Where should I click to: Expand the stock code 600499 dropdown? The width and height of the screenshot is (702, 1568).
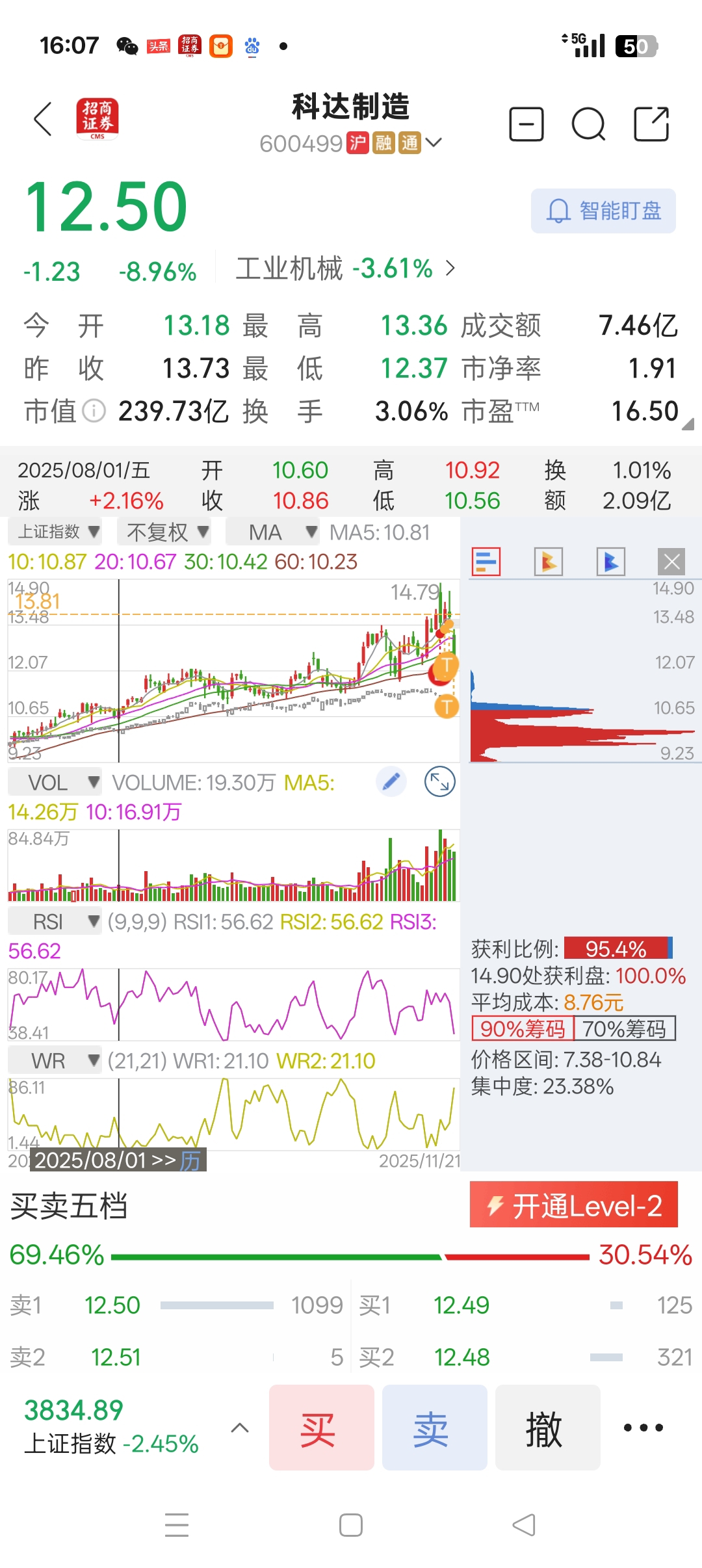pos(434,142)
